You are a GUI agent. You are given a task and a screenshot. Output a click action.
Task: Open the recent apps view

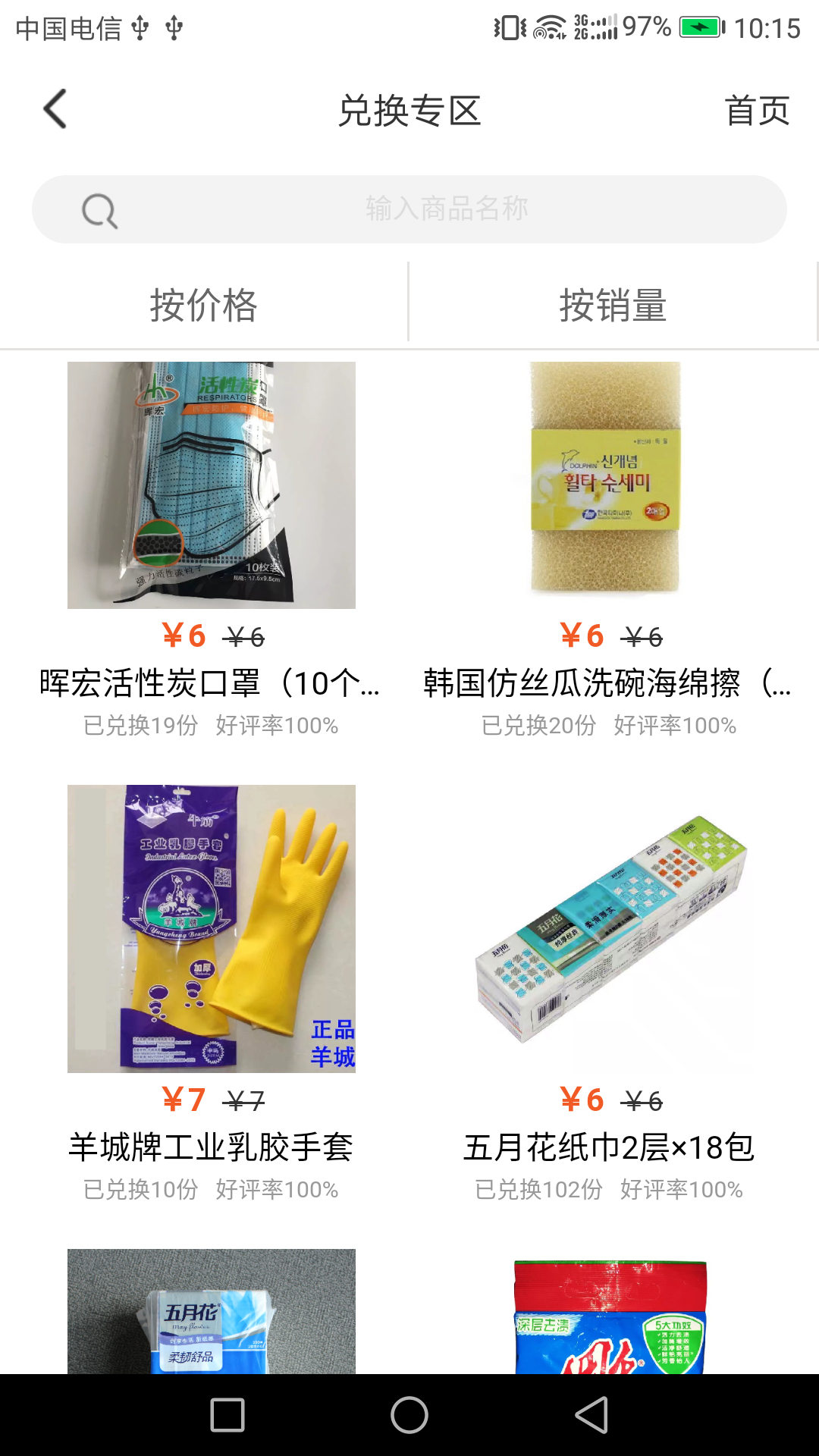point(227,1415)
